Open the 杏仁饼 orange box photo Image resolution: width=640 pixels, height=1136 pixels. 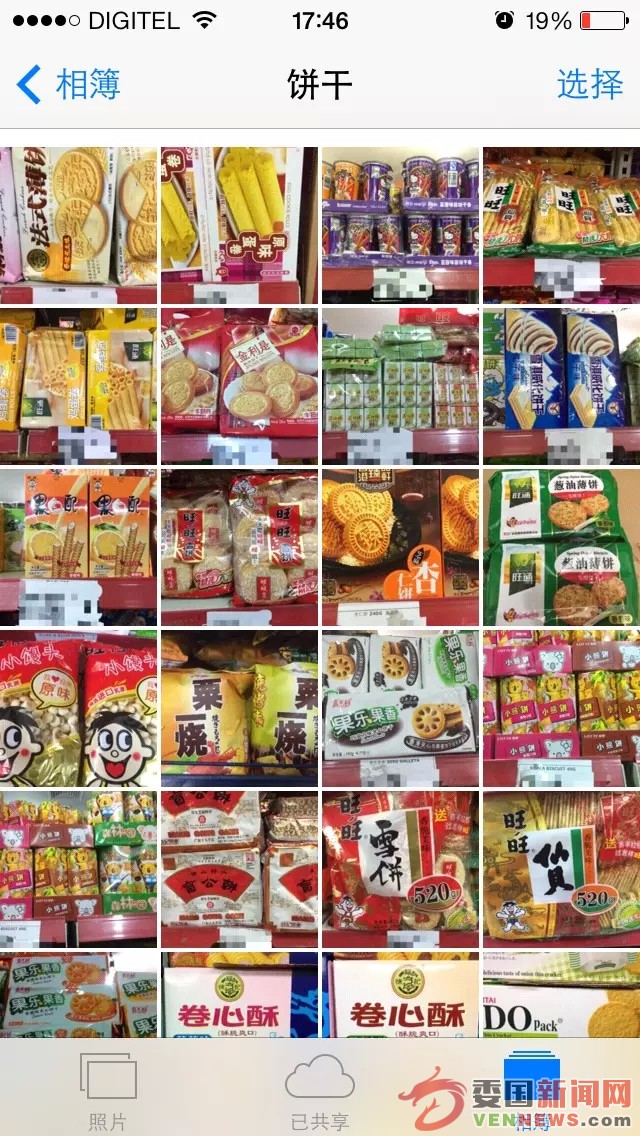[x=400, y=546]
